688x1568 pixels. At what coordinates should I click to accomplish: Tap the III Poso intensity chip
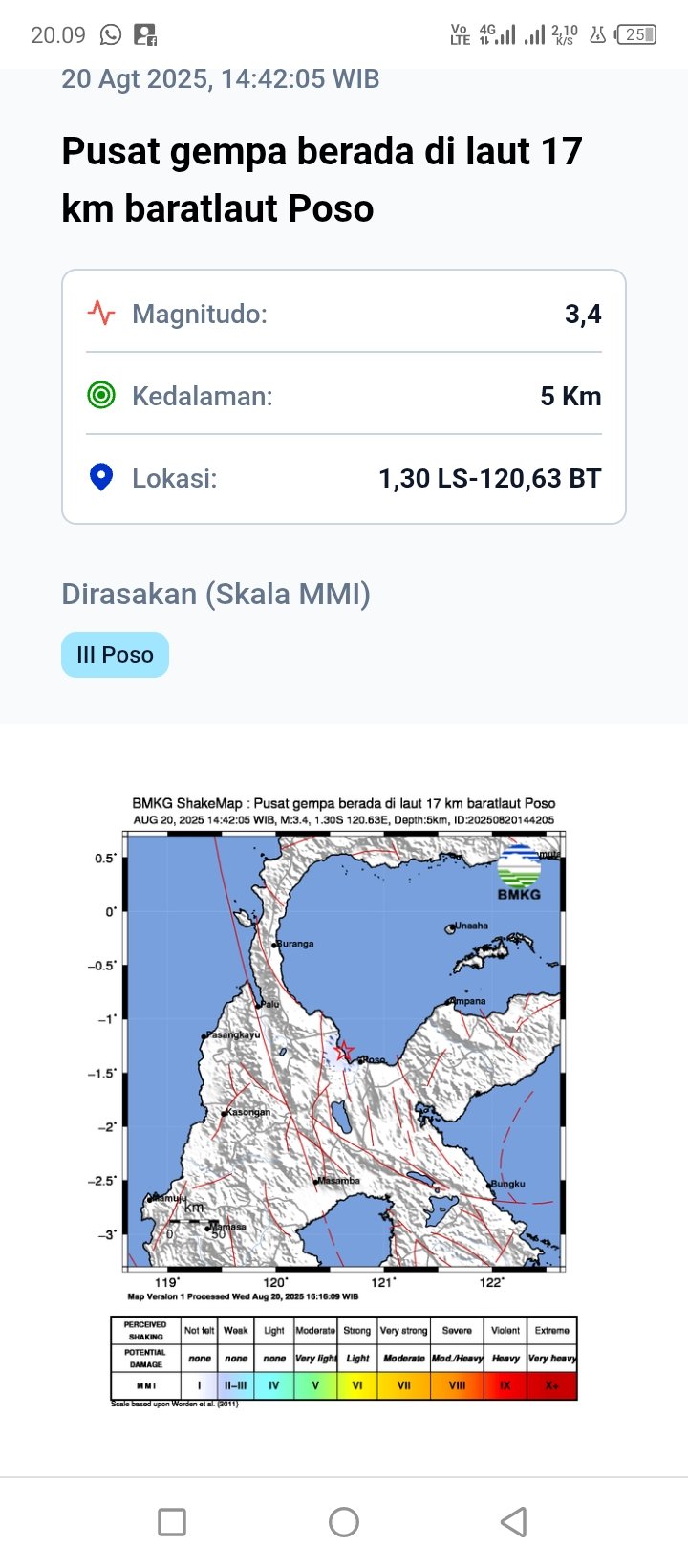(115, 655)
